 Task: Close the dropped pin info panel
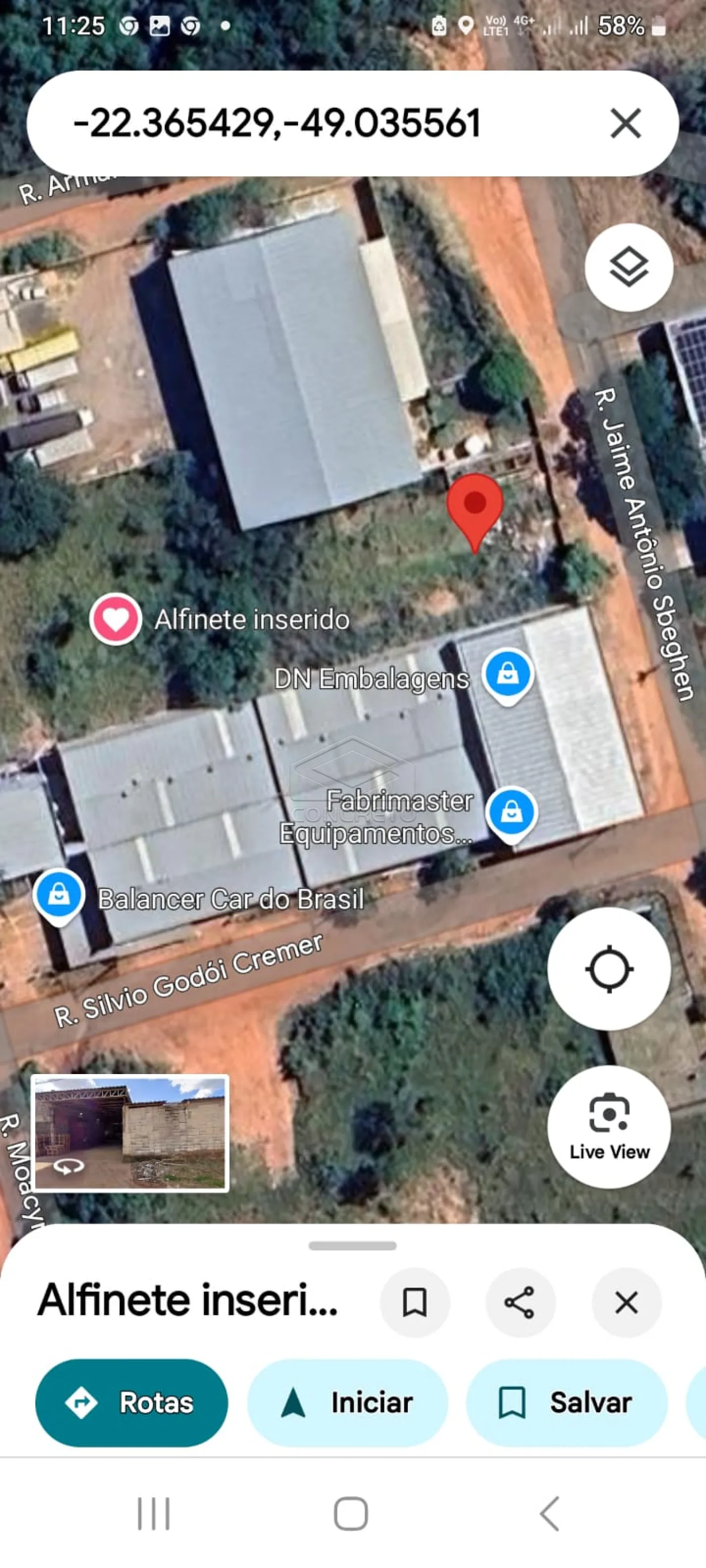(626, 1302)
